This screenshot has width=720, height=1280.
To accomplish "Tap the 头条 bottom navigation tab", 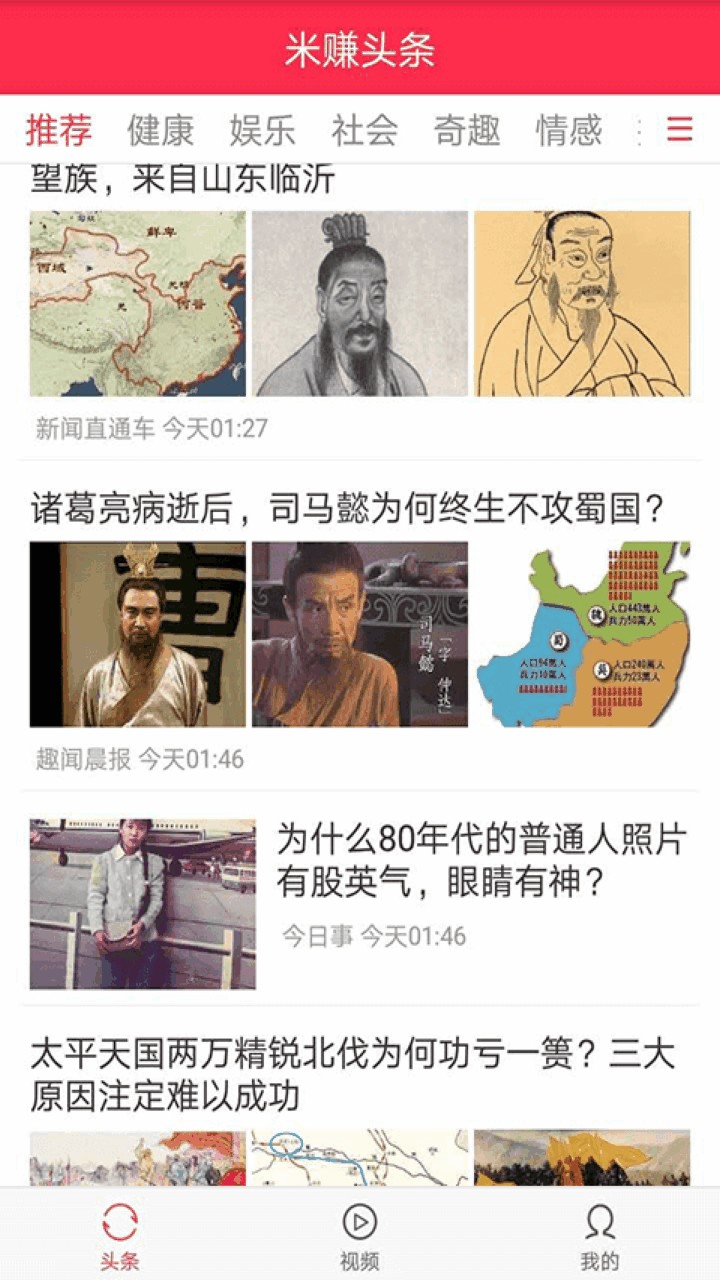I will point(119,1234).
